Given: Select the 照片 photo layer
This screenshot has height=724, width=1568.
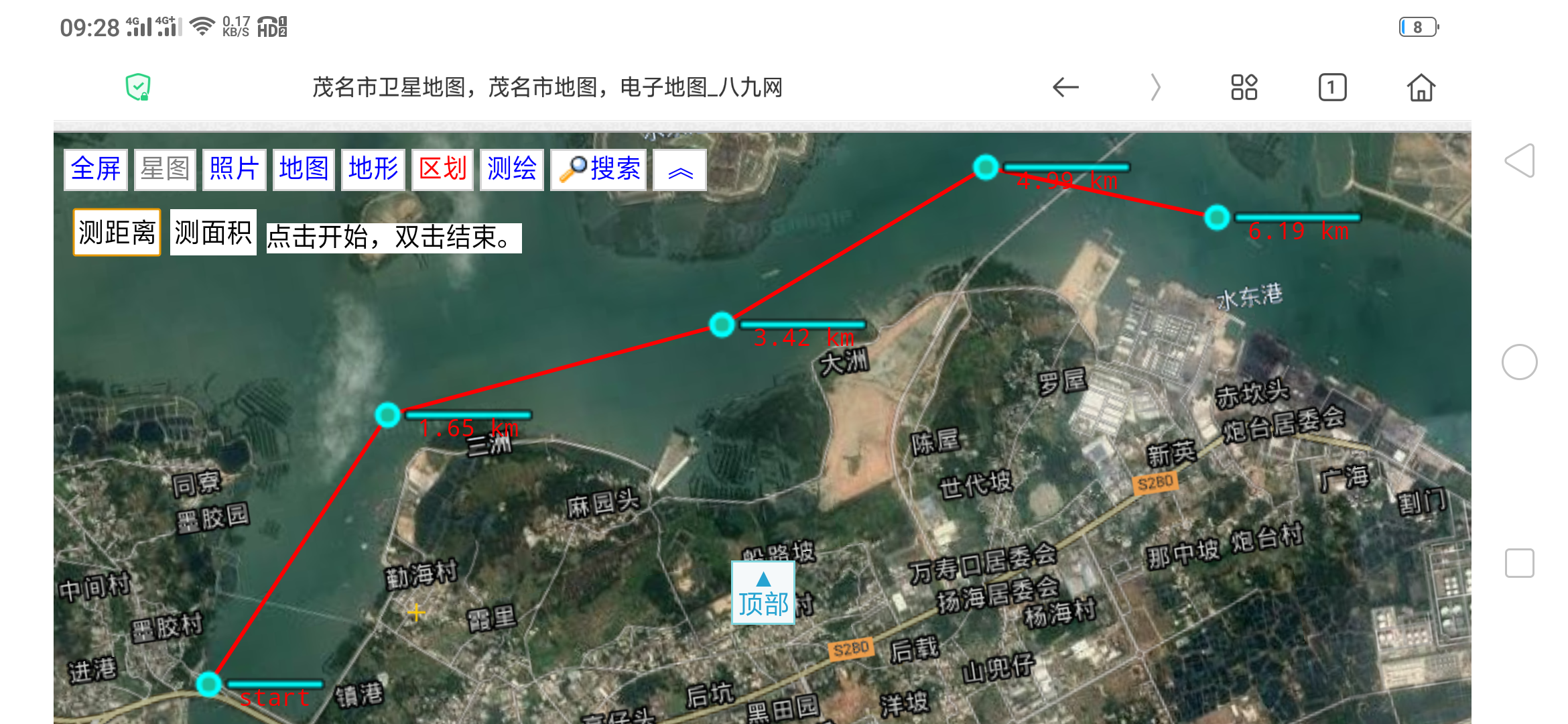Looking at the screenshot, I should click(x=235, y=169).
